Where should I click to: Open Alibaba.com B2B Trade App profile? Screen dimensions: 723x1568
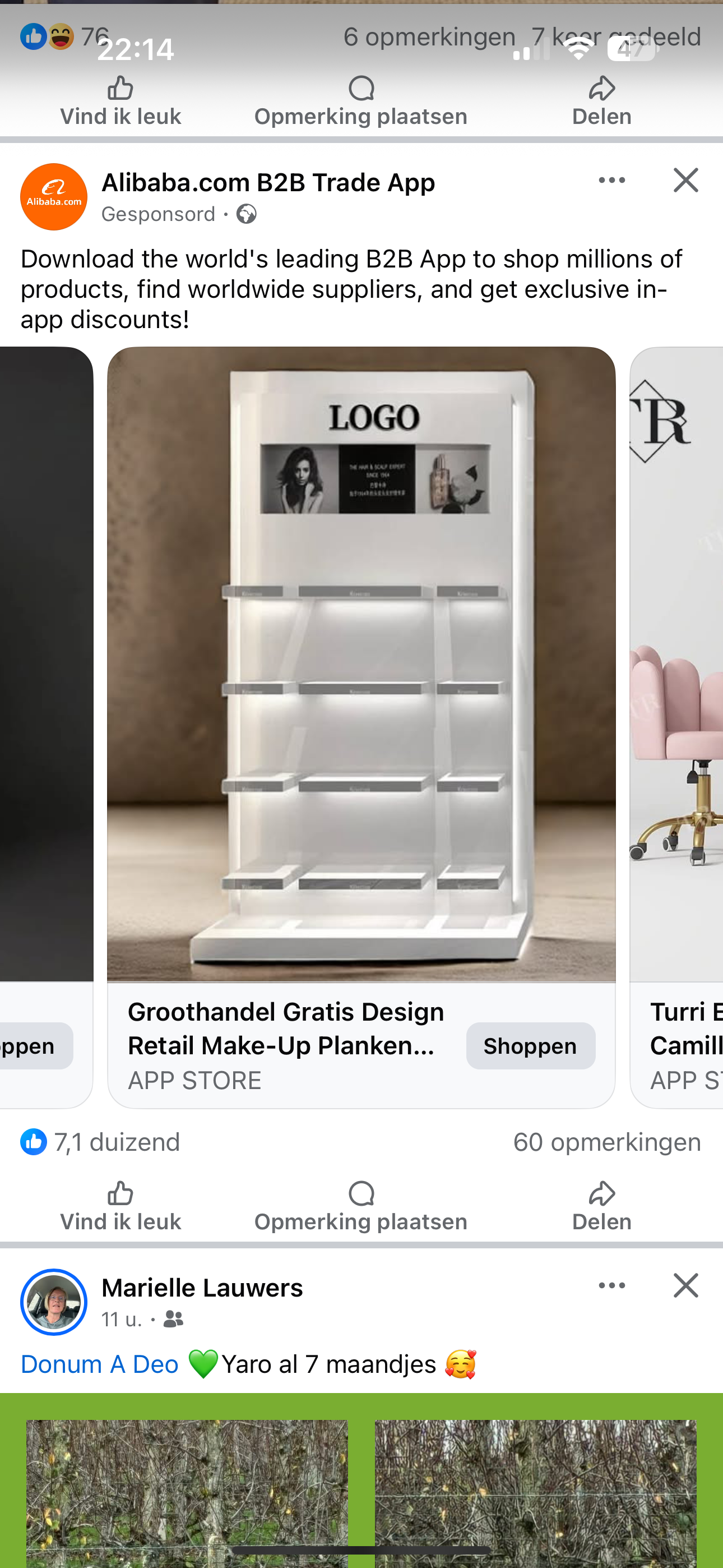(268, 183)
